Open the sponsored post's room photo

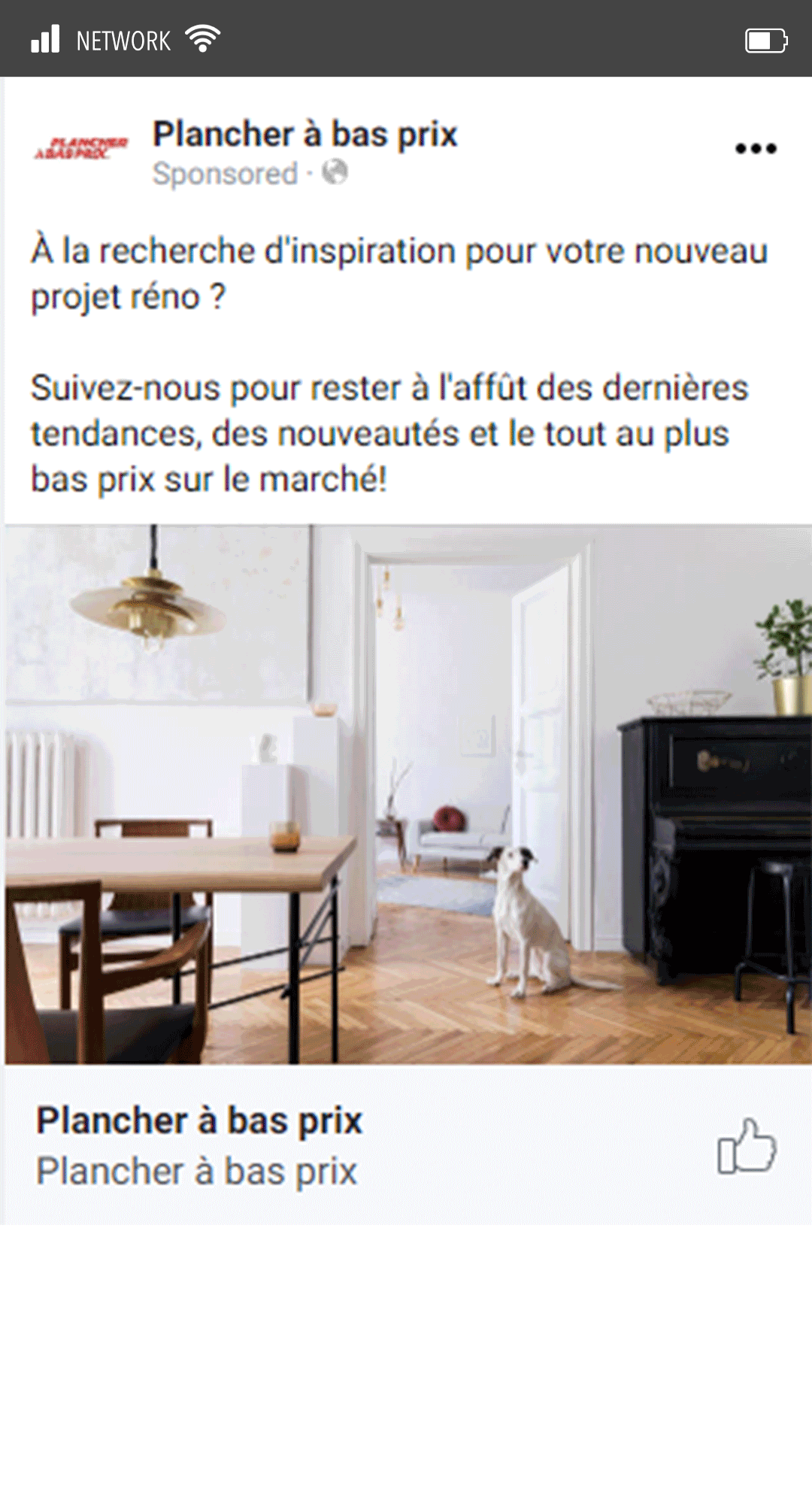point(408,793)
